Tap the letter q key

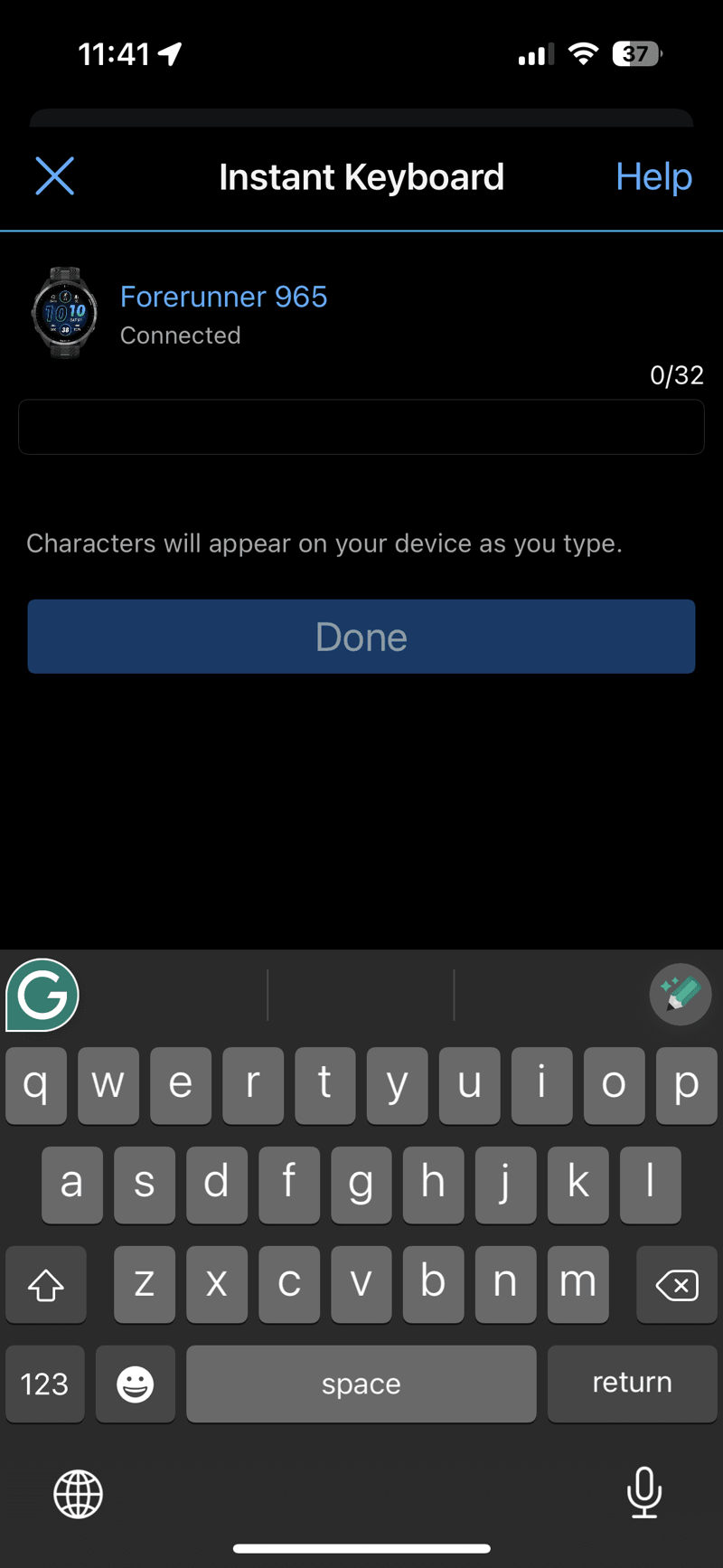tap(36, 1086)
